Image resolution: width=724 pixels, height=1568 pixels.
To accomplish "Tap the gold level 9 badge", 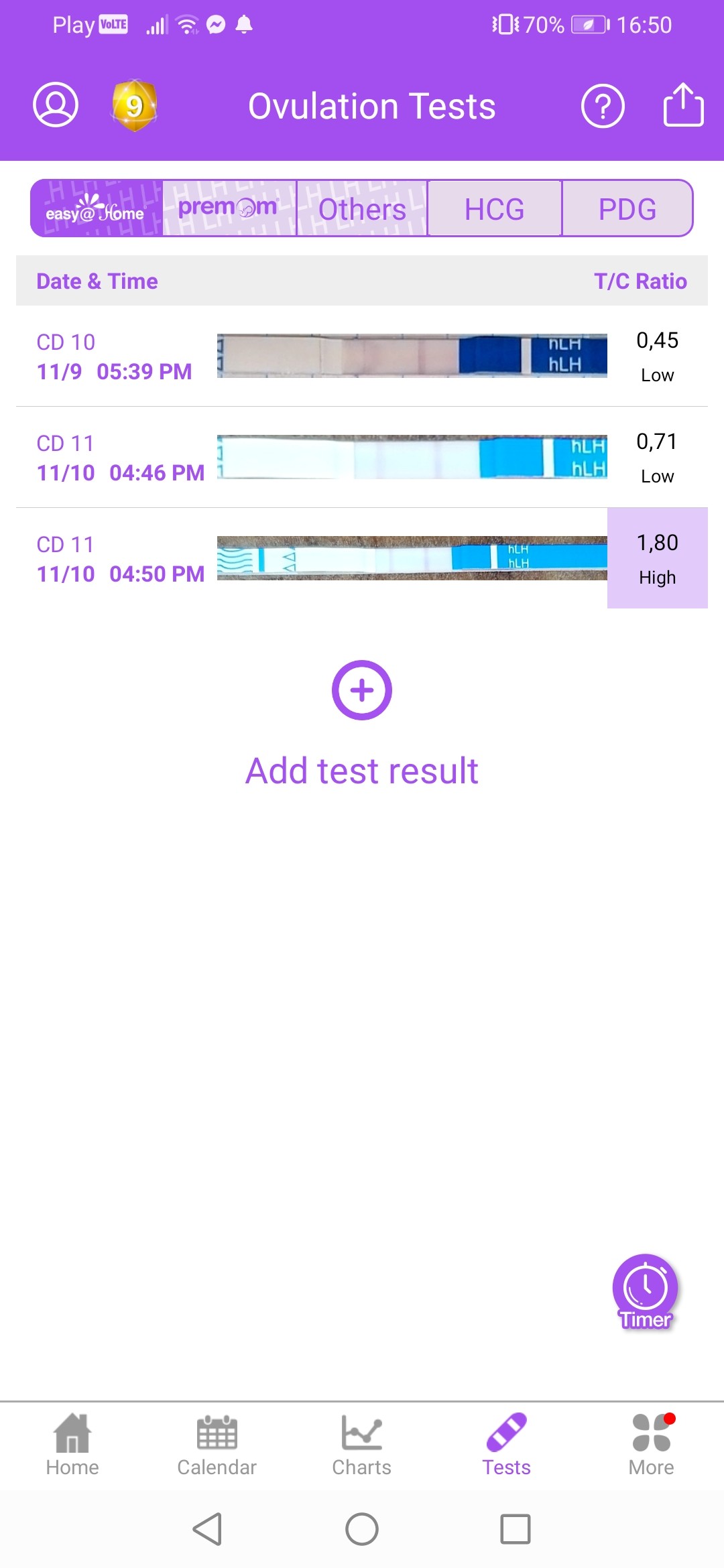I will click(134, 106).
